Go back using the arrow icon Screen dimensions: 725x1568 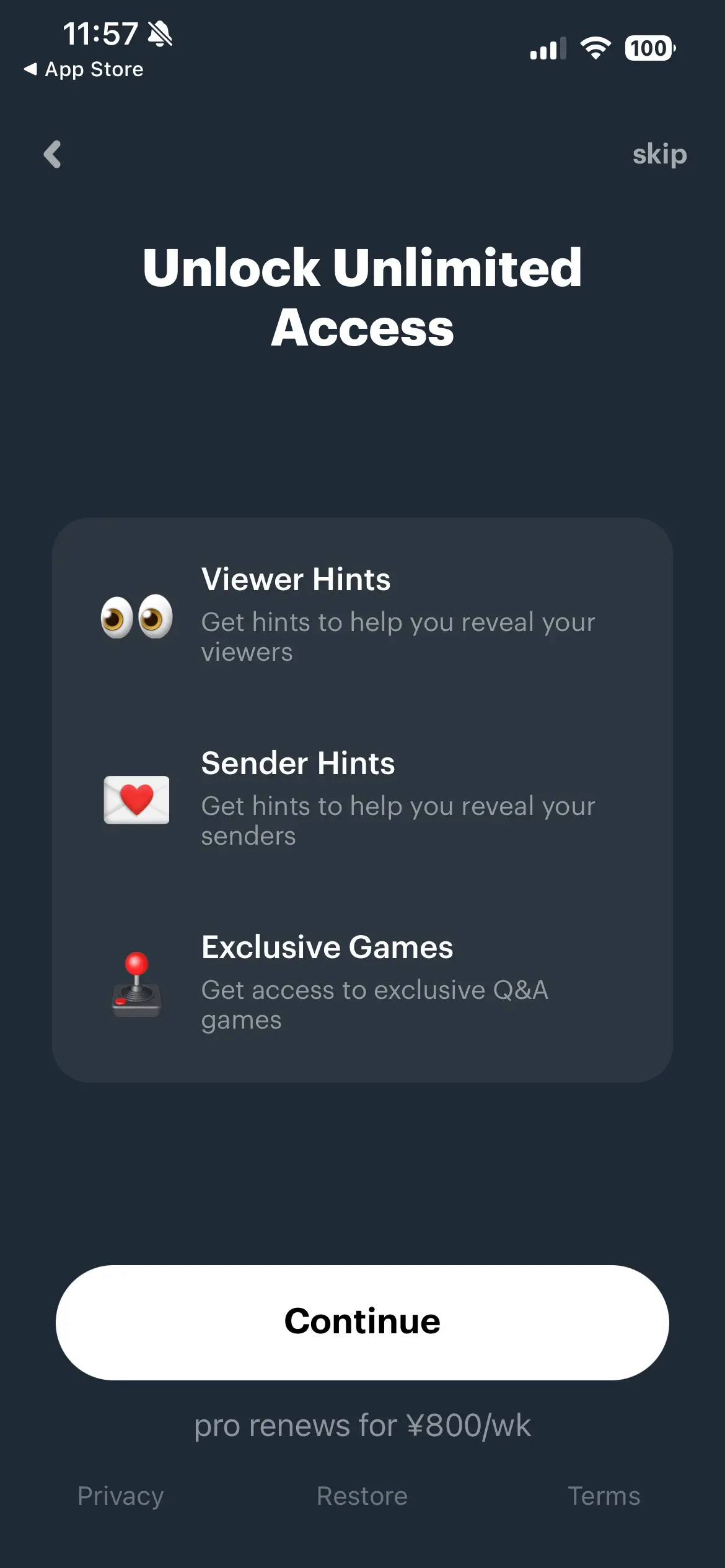pyautogui.click(x=53, y=154)
